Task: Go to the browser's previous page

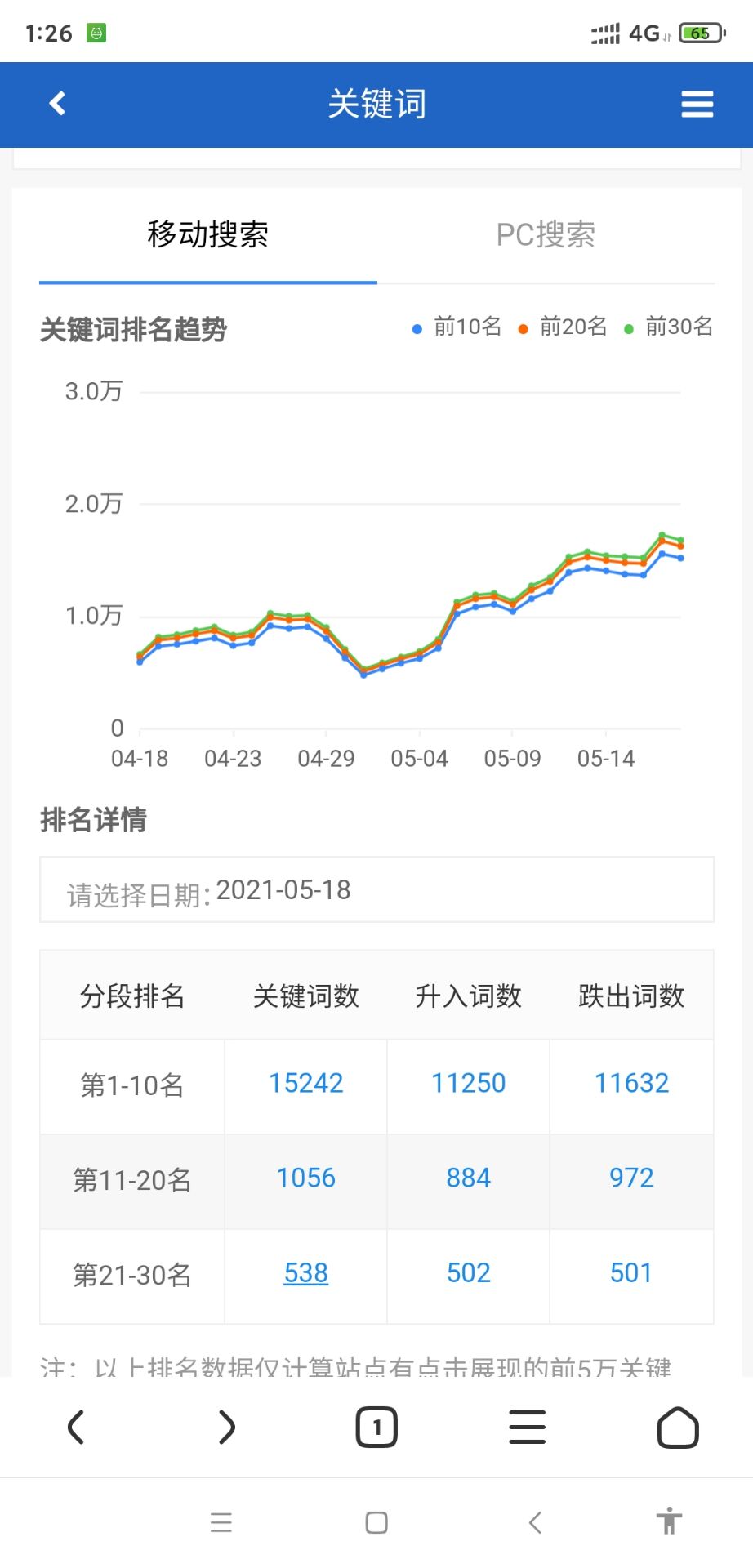Action: [76, 1428]
